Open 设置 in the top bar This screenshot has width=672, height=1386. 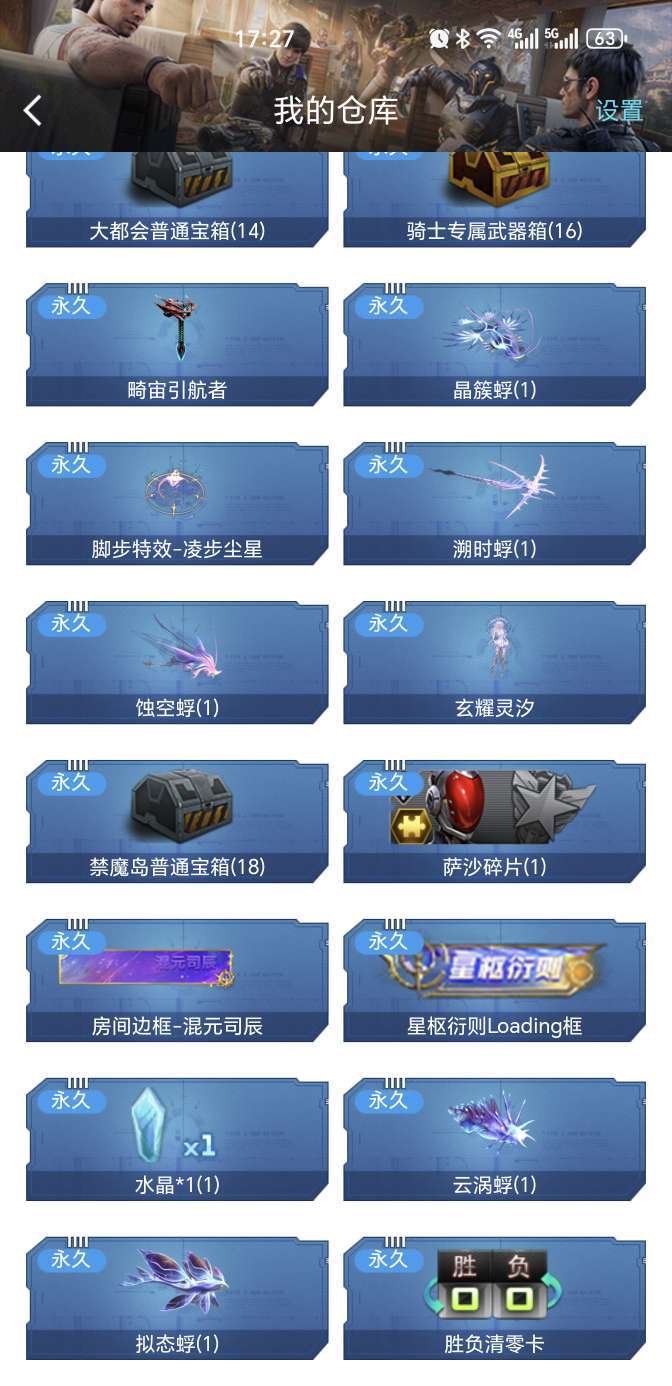(619, 110)
